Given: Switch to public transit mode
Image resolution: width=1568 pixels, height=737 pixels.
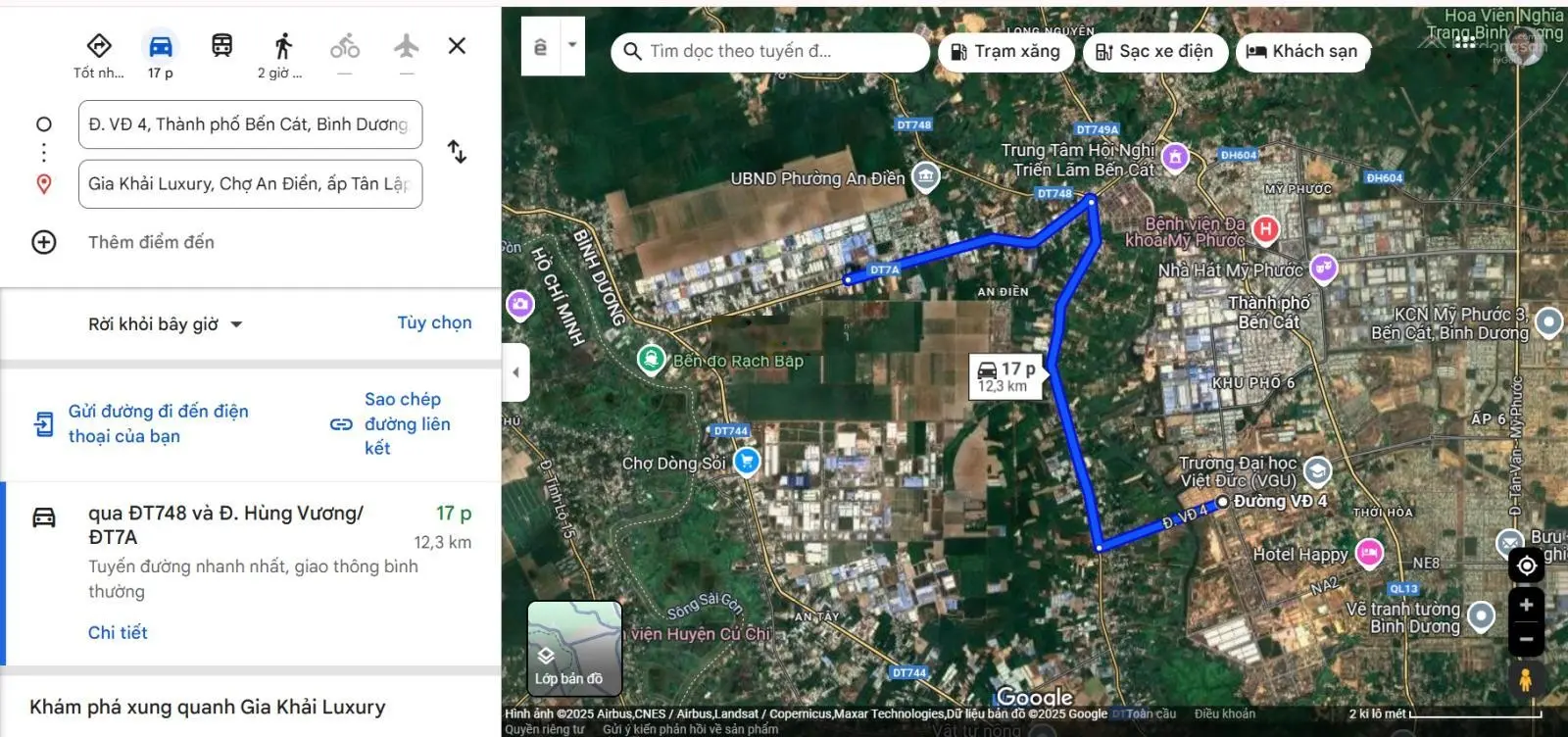Looking at the screenshot, I should pos(222,46).
